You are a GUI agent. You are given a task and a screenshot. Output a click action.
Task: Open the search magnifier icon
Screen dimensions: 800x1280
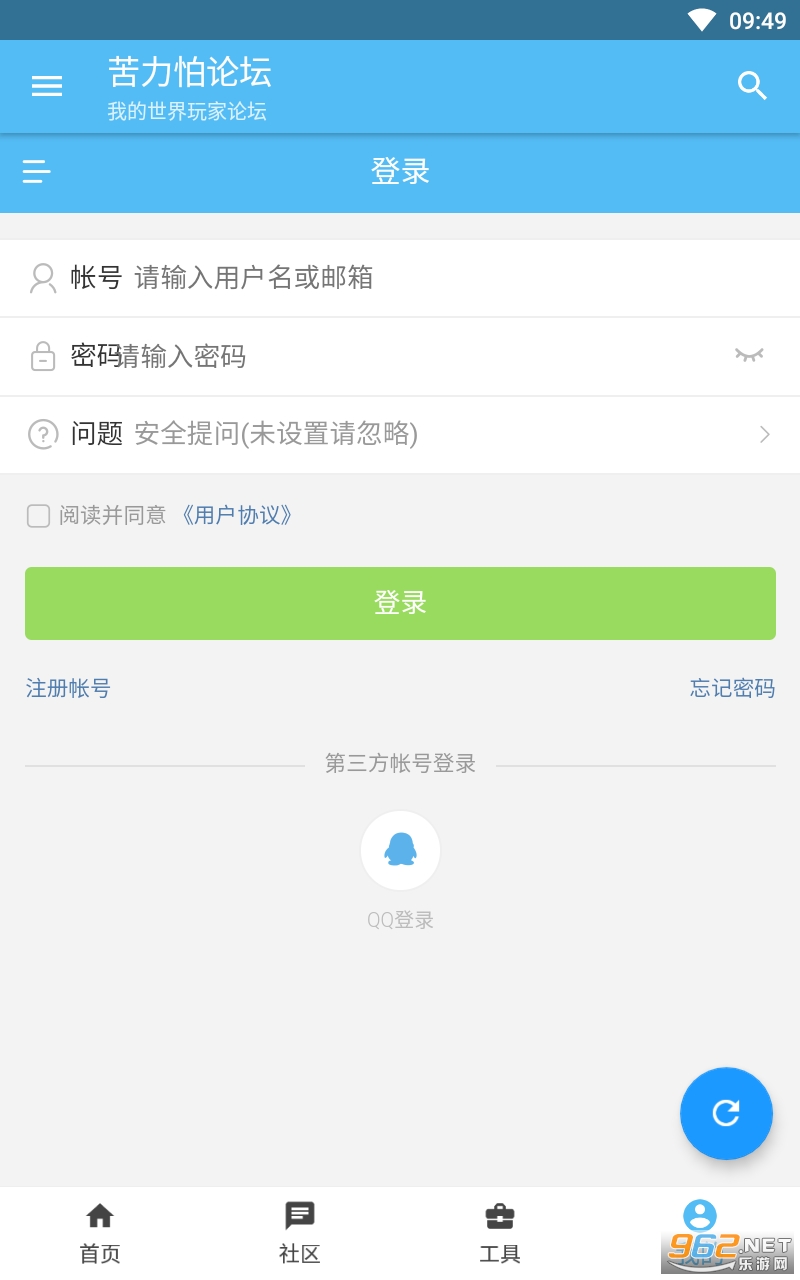[x=752, y=86]
